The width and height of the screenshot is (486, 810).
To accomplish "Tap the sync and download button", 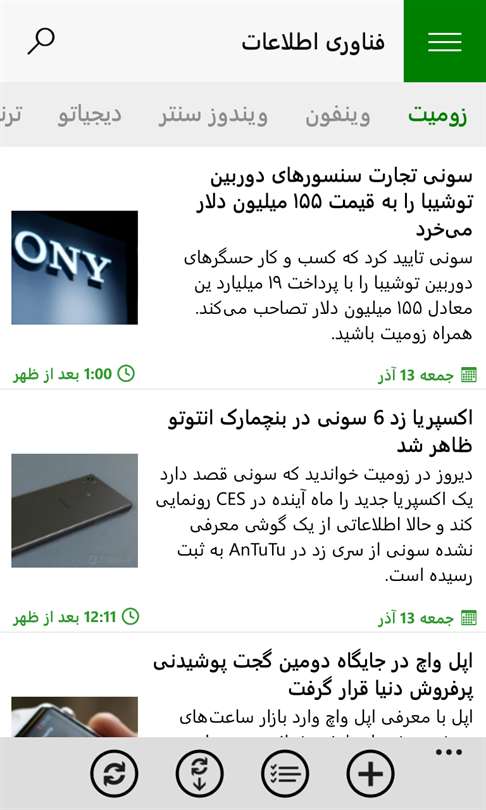I will [200, 774].
